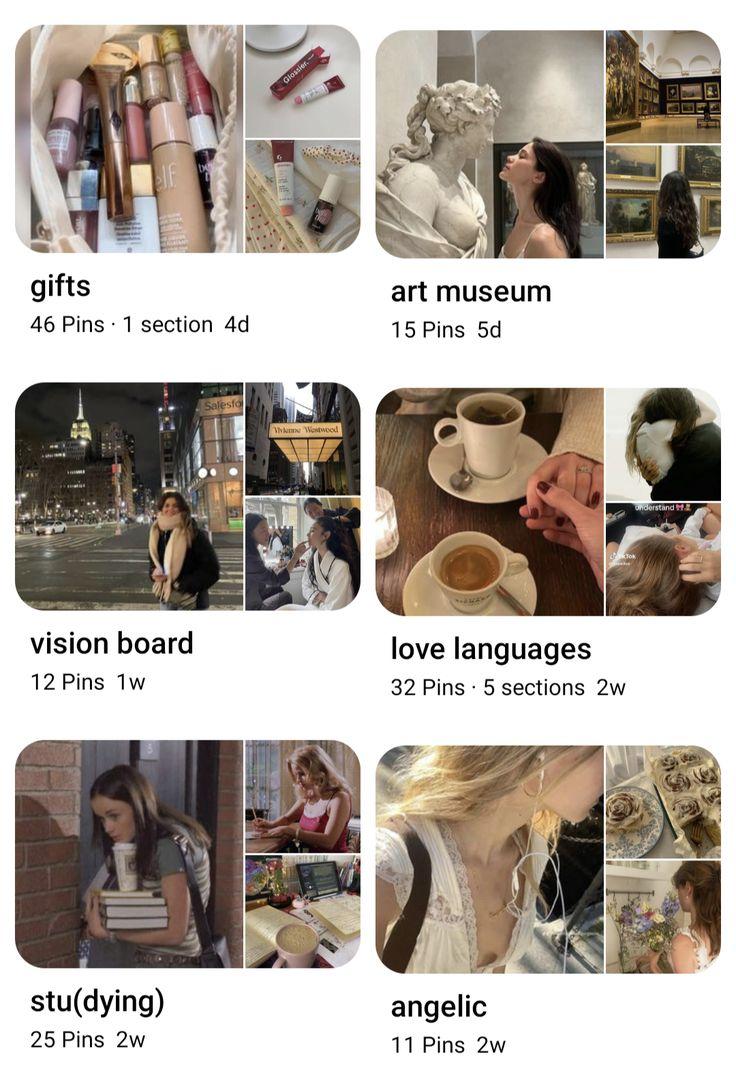
Task: Open the love languages board
Action: [x=547, y=501]
